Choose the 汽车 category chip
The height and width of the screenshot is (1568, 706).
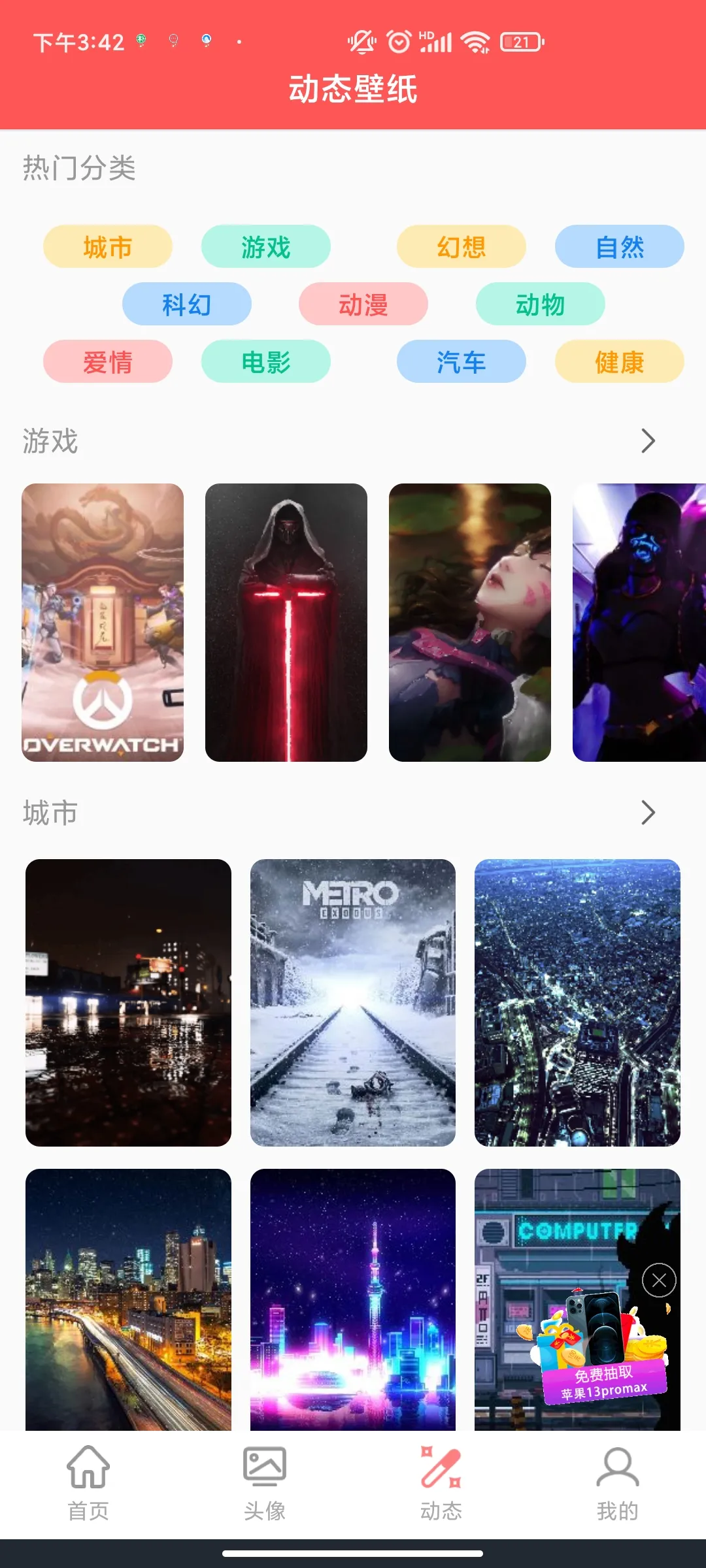pos(461,362)
